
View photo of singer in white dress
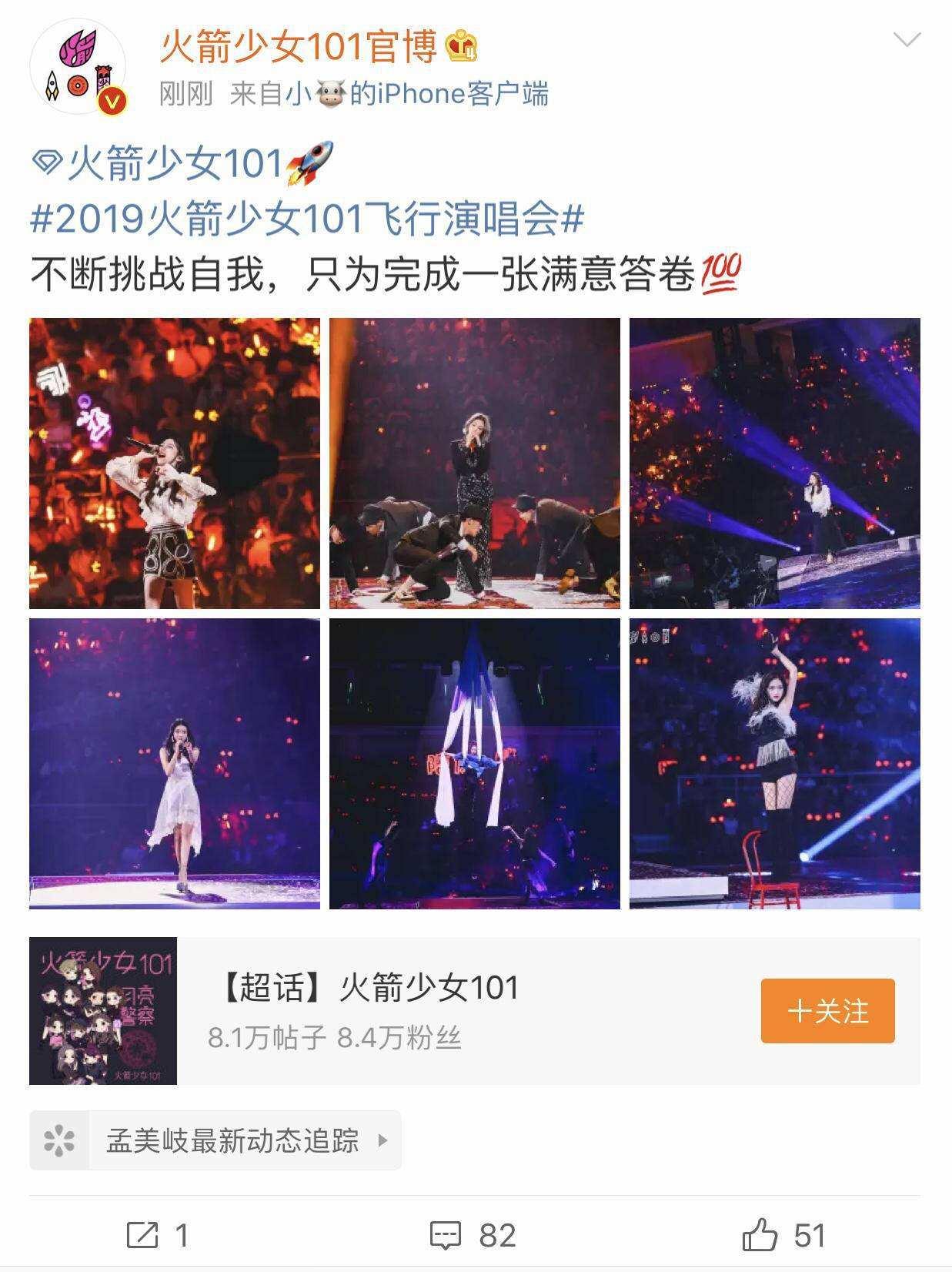[175, 763]
